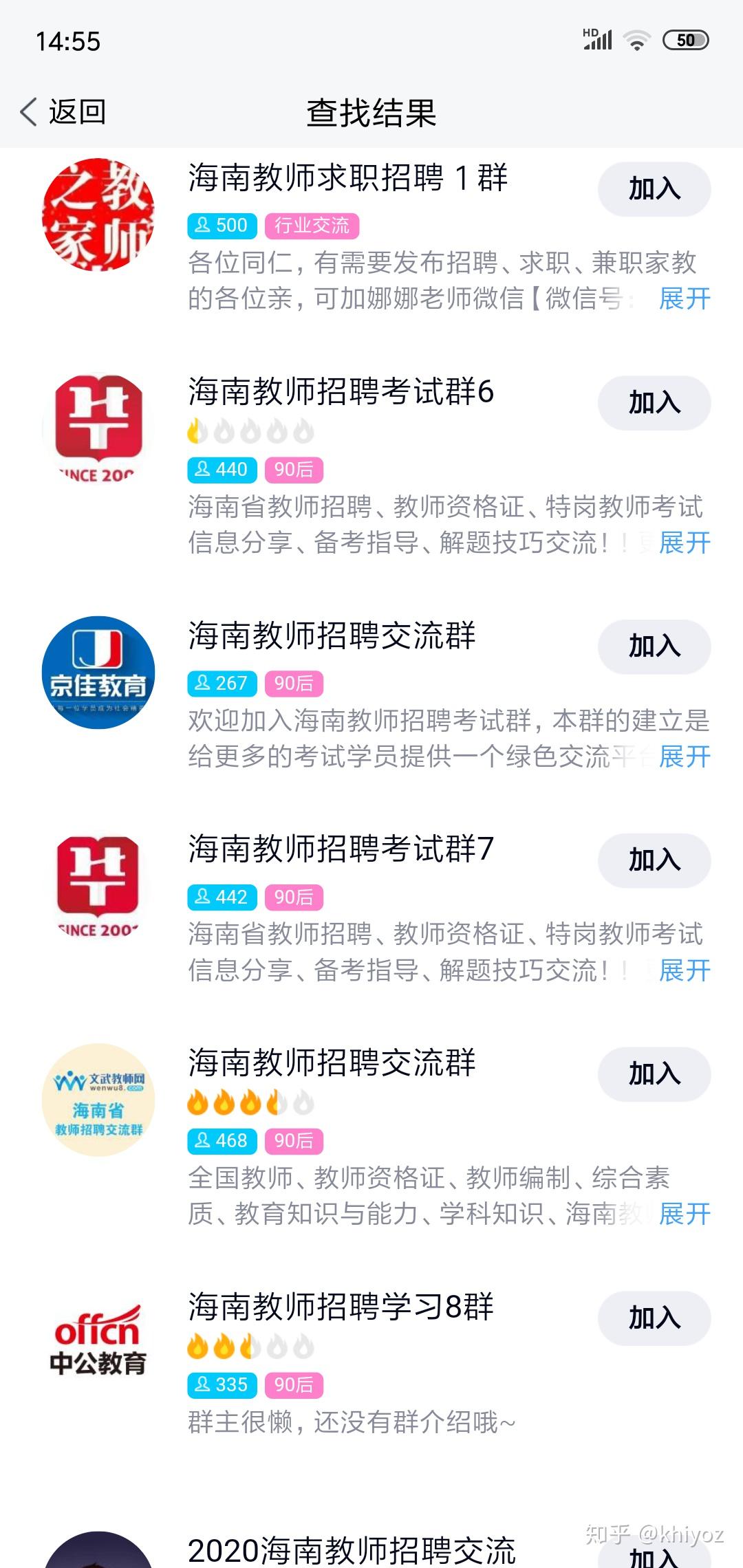The width and height of the screenshot is (743, 1568).
Task: Open the 2020海南教师招聘交流 group
Action: (x=352, y=1549)
